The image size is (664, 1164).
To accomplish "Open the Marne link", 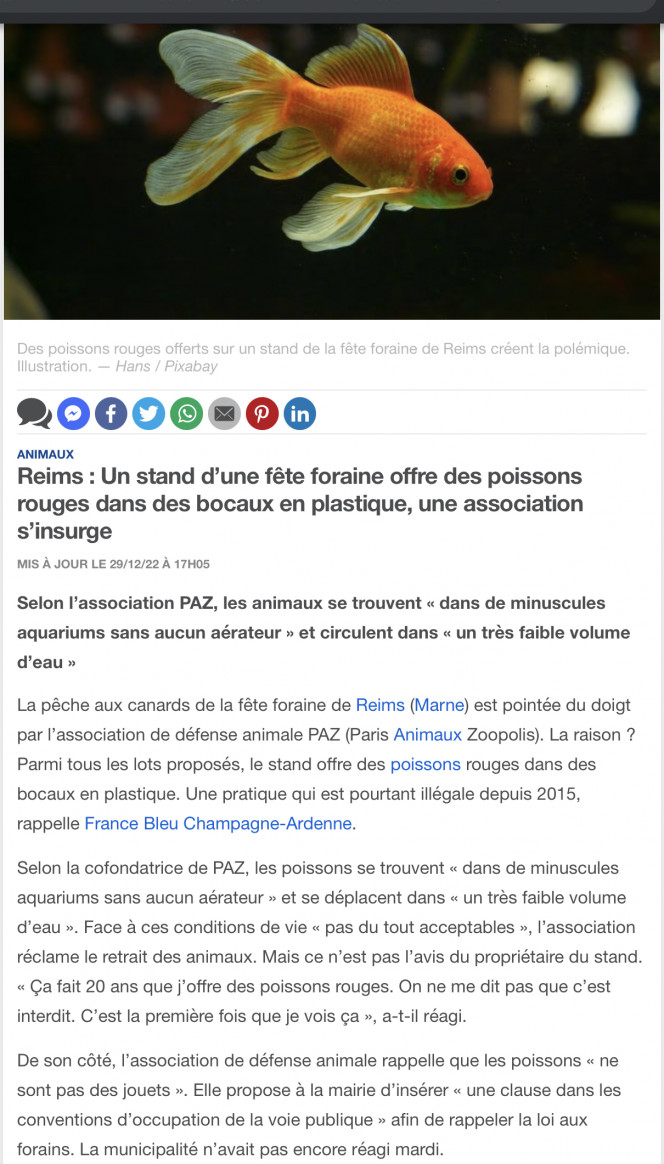I will (439, 705).
